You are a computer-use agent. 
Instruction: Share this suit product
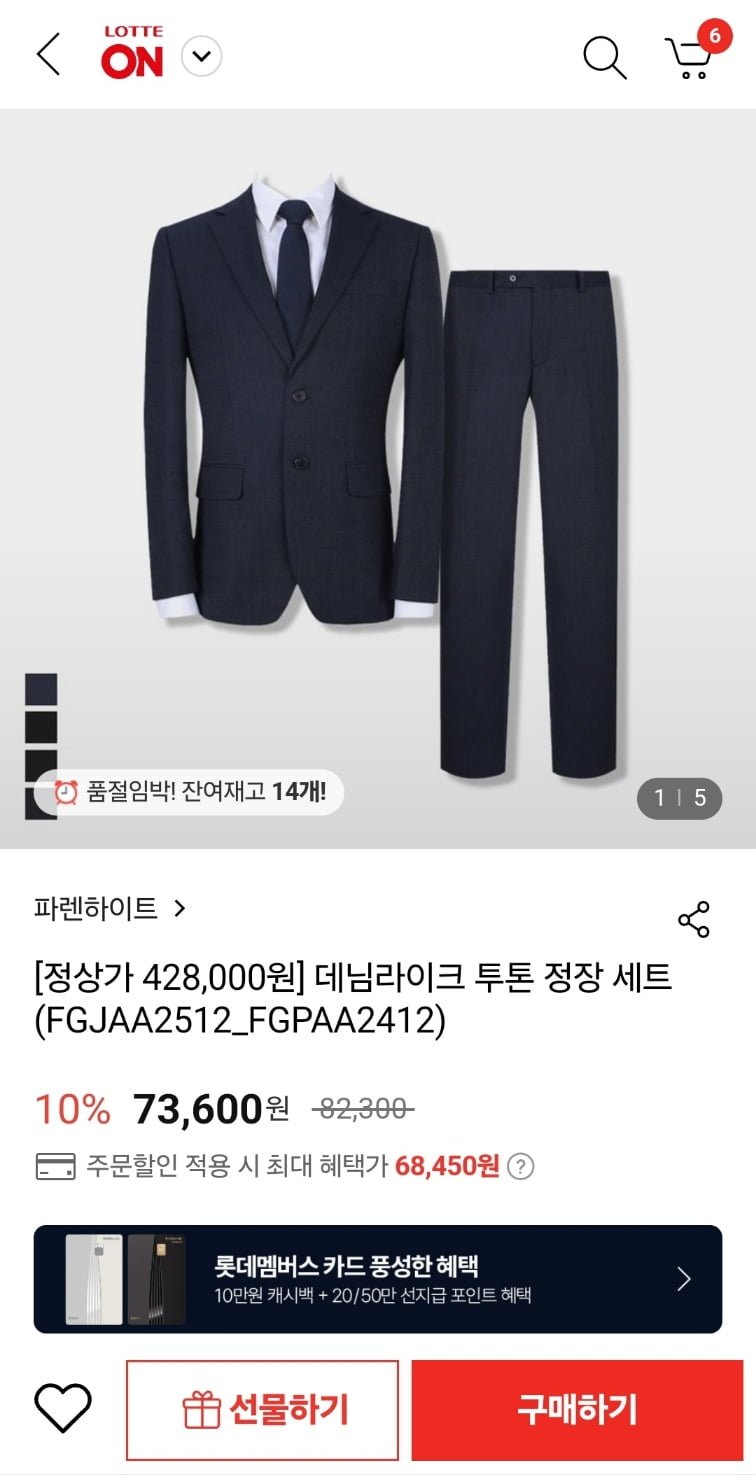(693, 919)
